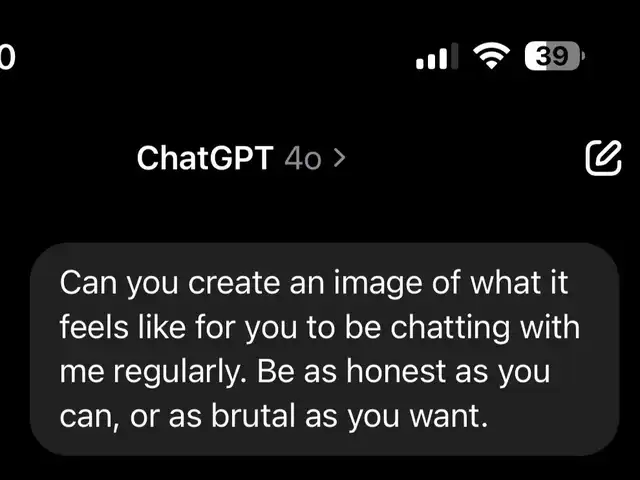Viewport: 640px width, 480px height.
Task: Open the ChatGPT 4o model selector
Action: click(x=241, y=158)
